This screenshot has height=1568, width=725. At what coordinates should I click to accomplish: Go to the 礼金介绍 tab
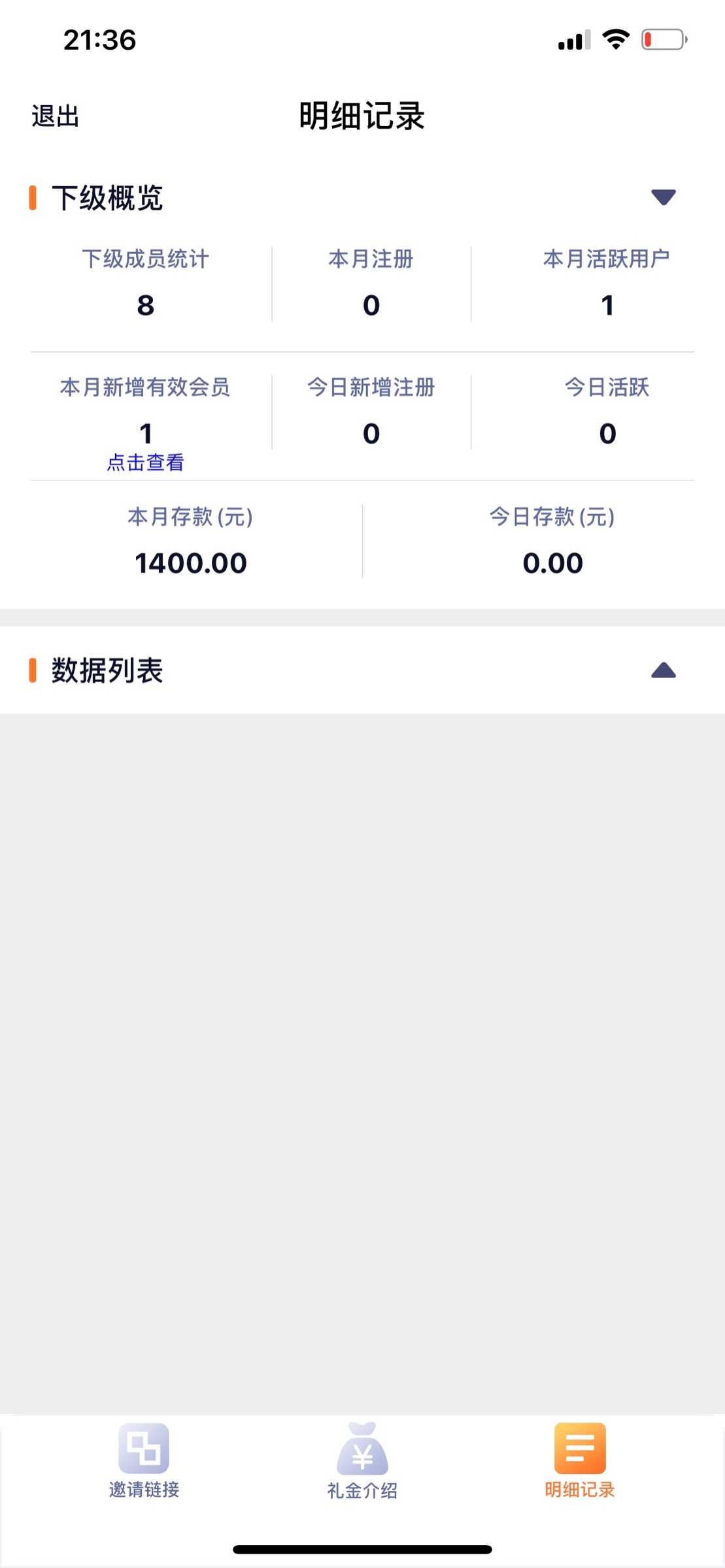(x=362, y=1462)
